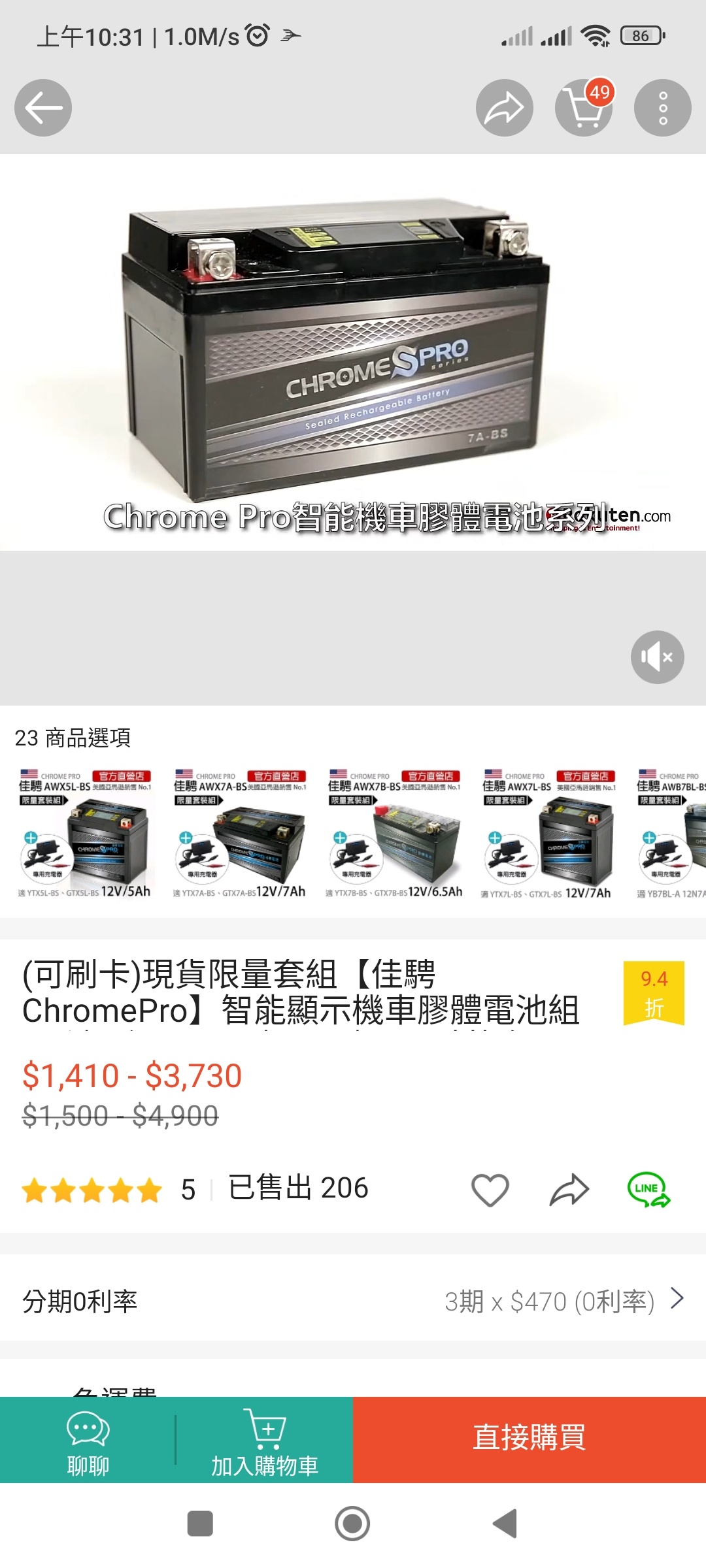Open the shopping cart with 49 items
706x1568 pixels.
584,108
